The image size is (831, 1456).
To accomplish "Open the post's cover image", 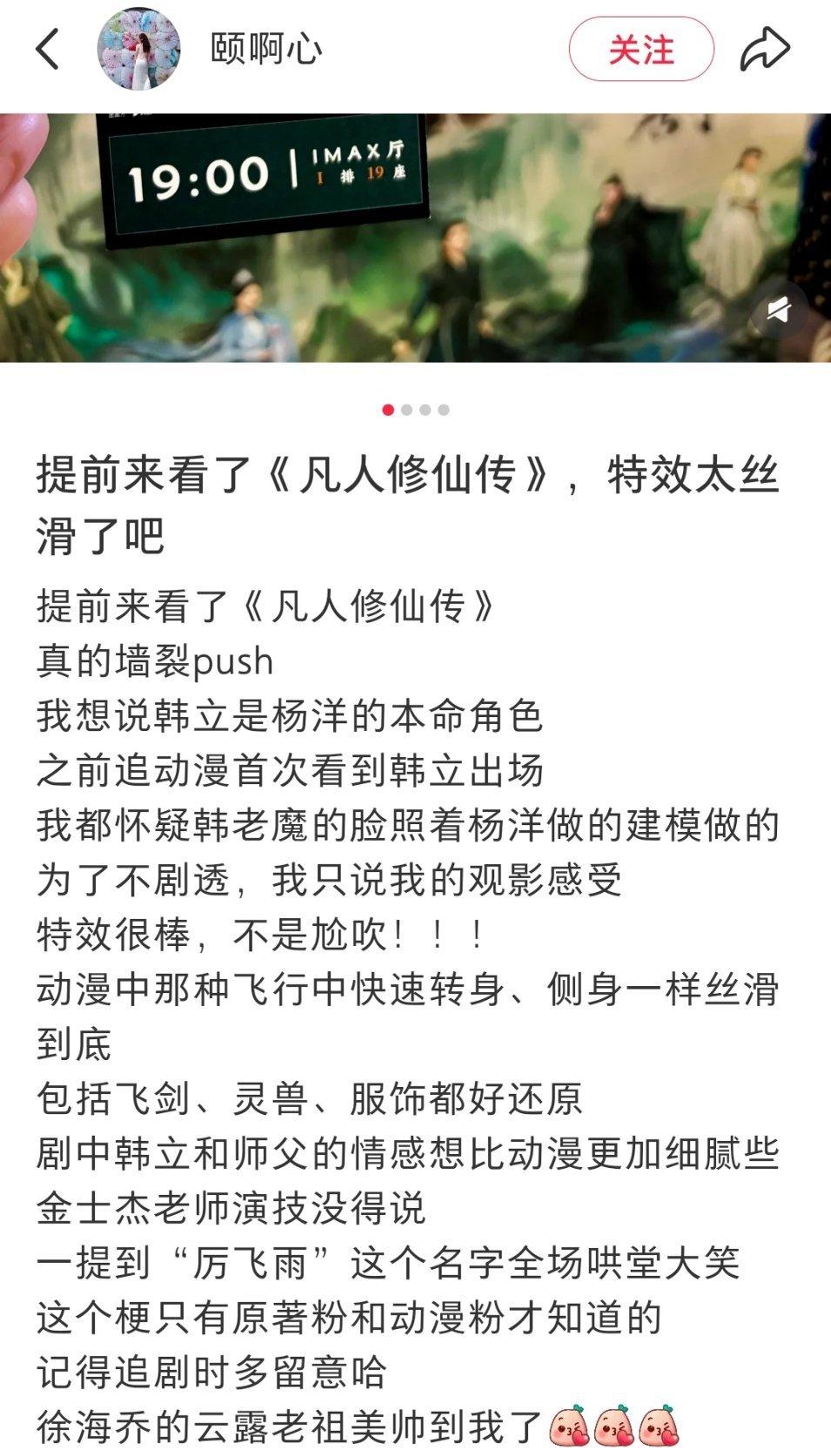I will click(415, 238).
